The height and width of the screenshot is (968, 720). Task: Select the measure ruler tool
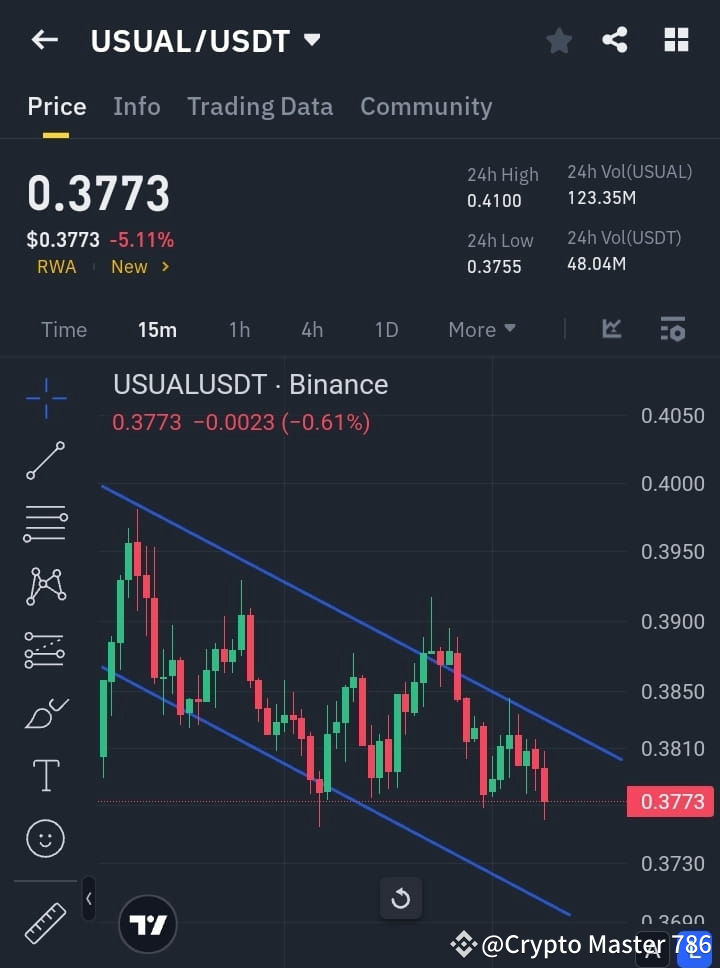click(45, 922)
